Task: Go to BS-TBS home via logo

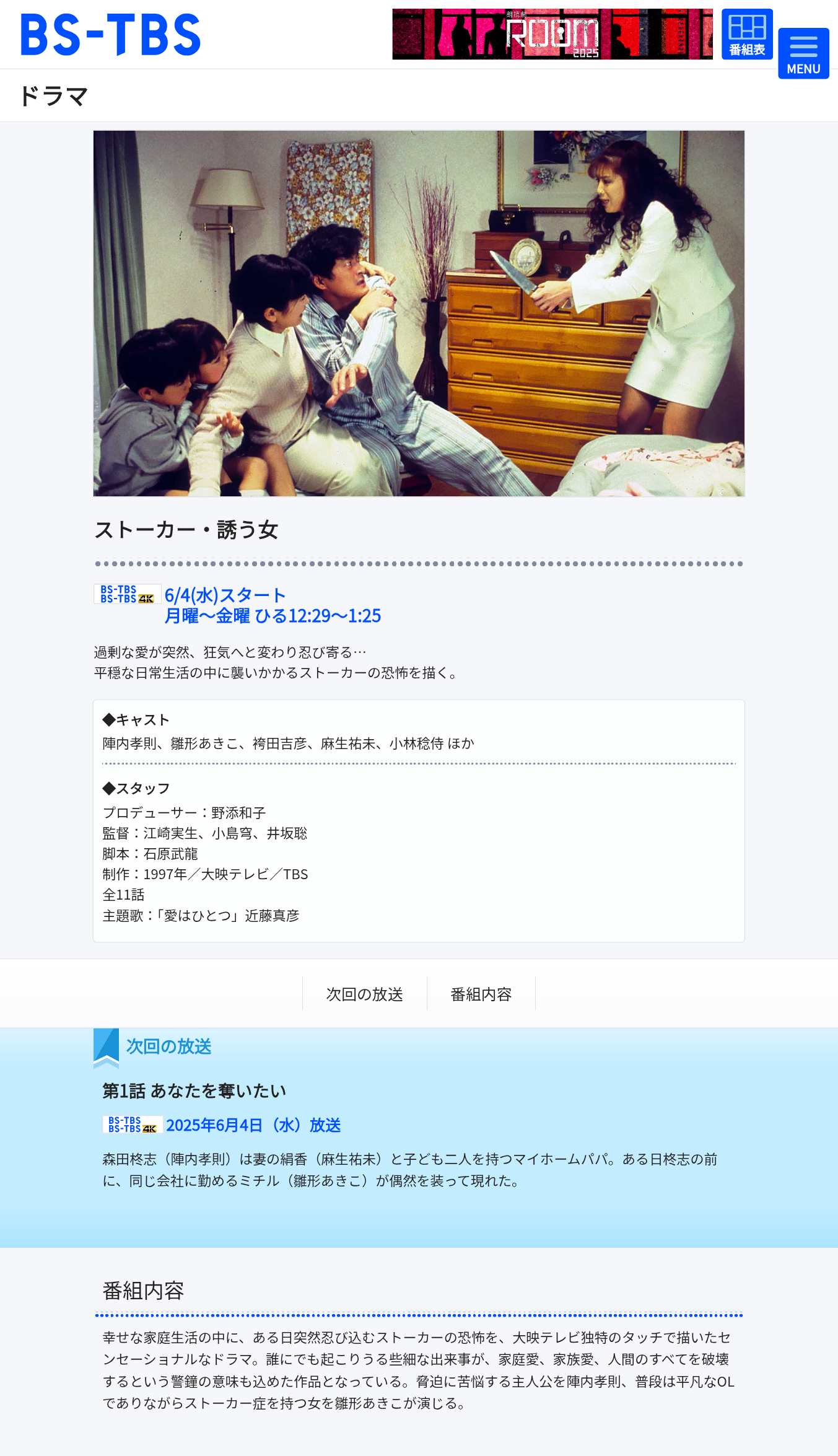Action: [x=111, y=35]
